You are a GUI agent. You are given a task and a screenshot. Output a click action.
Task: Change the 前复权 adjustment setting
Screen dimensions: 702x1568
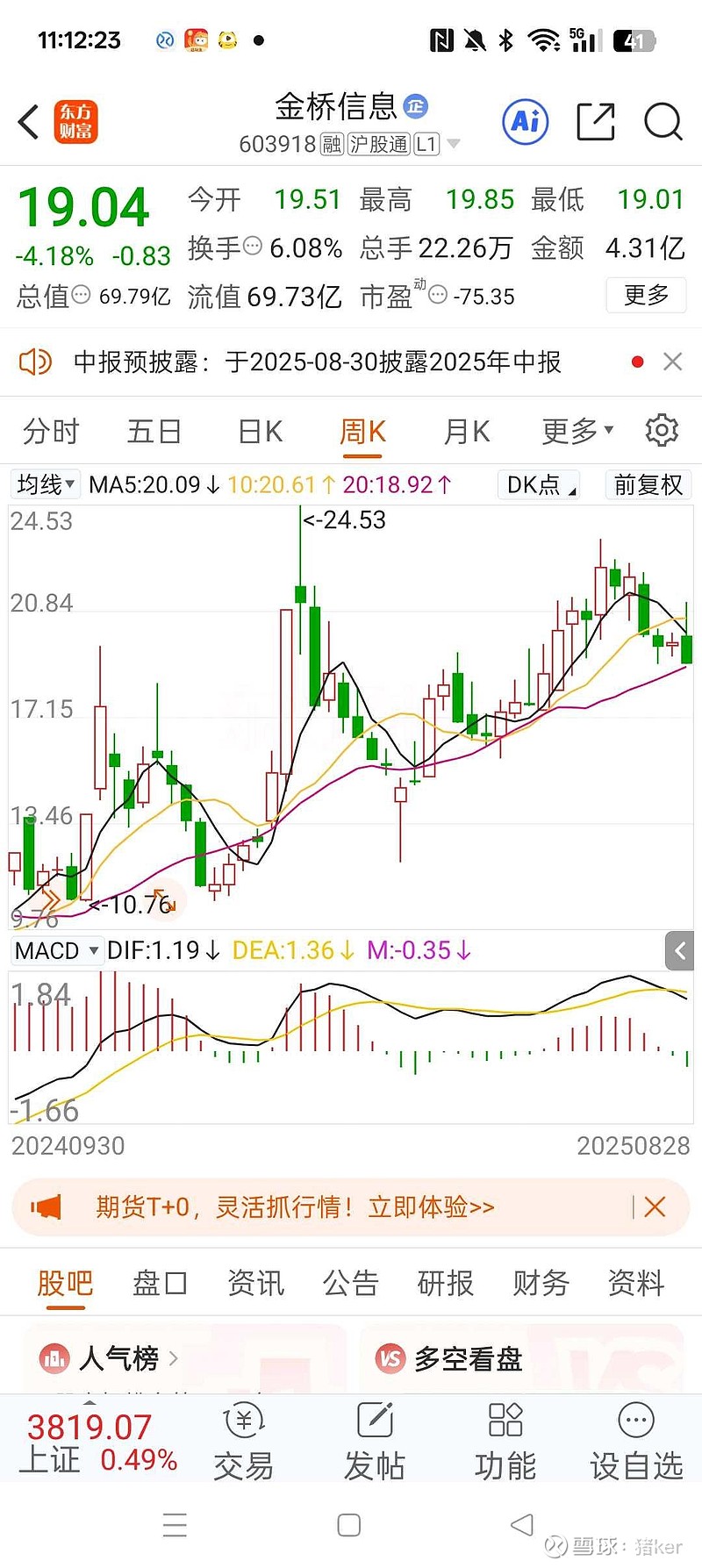click(648, 484)
